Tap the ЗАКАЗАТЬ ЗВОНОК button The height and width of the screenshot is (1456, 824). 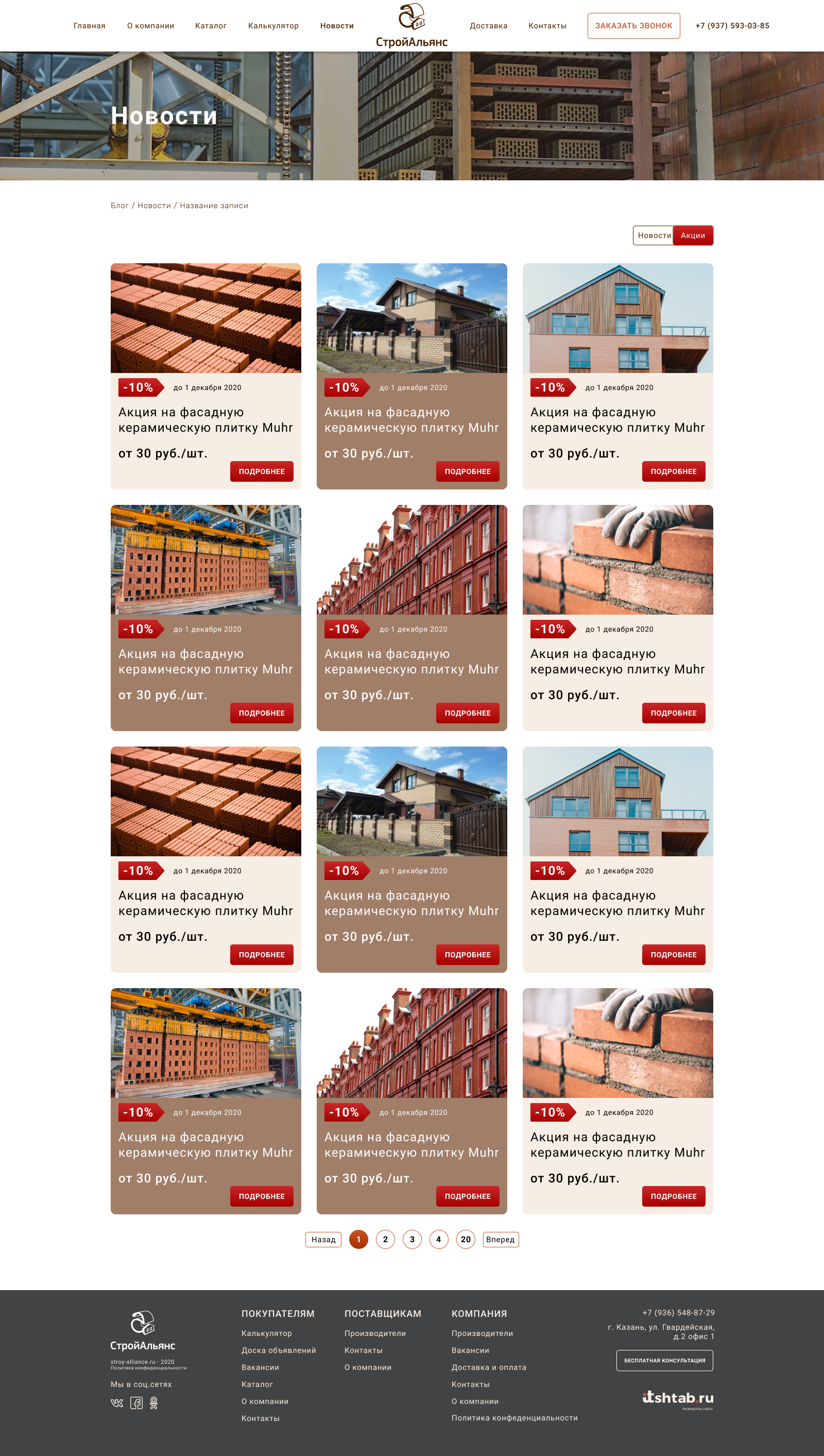(x=633, y=26)
